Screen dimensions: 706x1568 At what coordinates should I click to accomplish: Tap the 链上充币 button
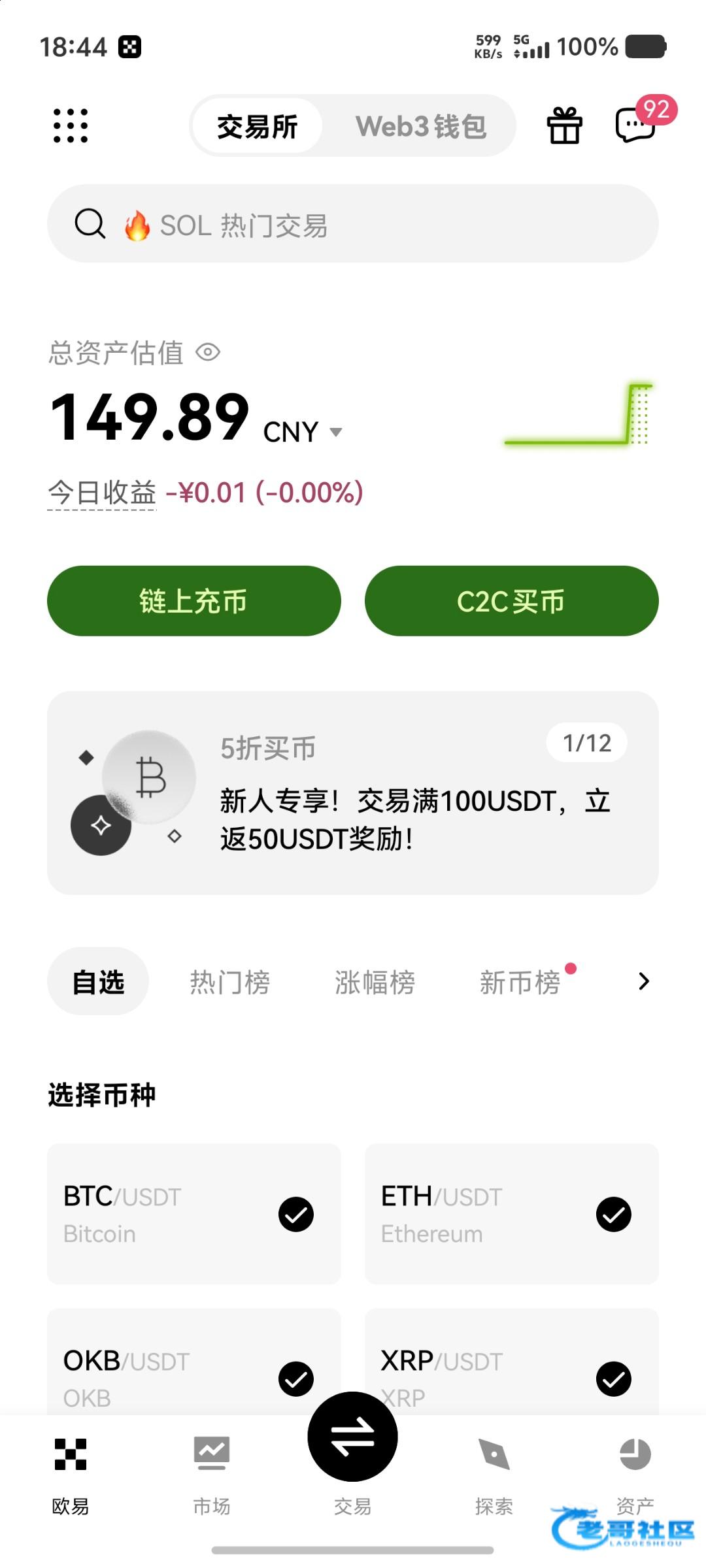[x=193, y=601]
